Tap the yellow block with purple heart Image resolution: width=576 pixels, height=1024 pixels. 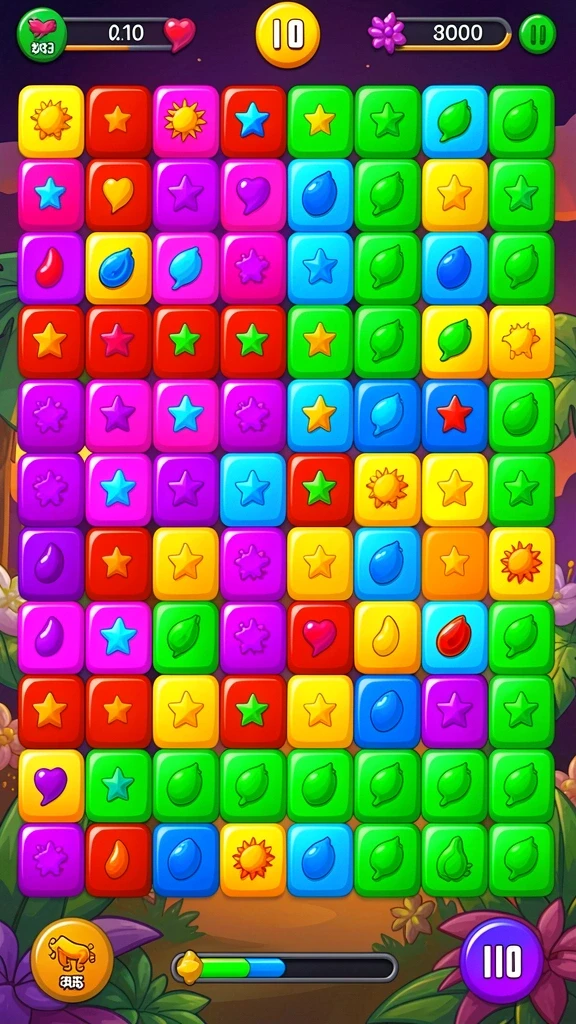51,786
